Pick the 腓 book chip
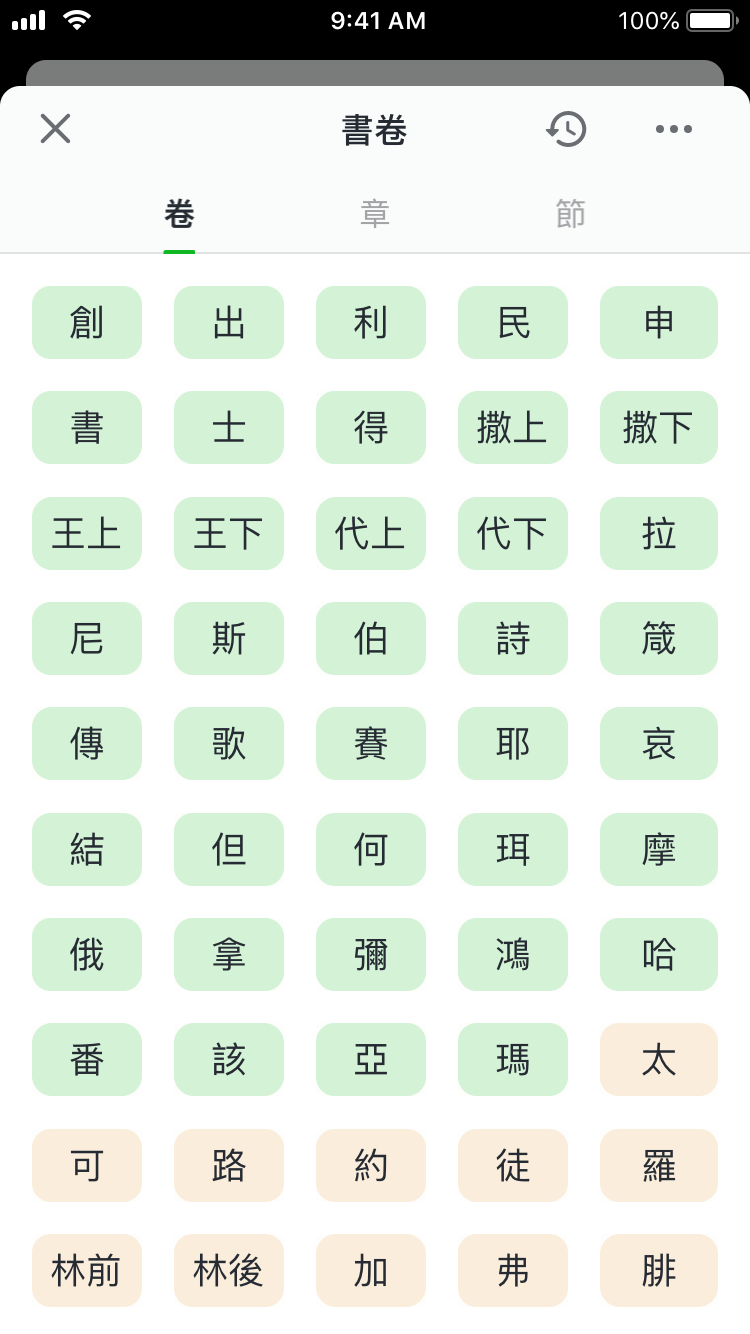Image resolution: width=750 pixels, height=1334 pixels. 659,1271
